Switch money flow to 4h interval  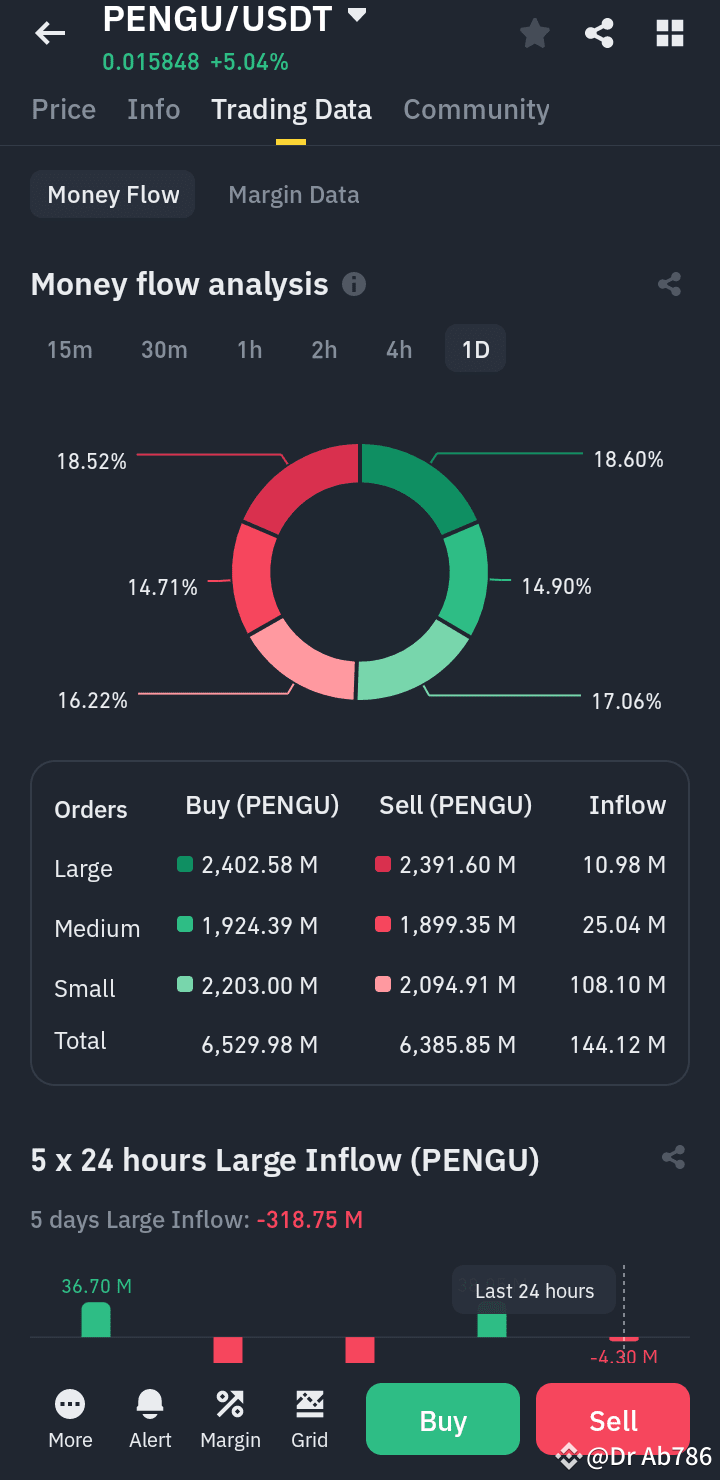click(x=399, y=350)
